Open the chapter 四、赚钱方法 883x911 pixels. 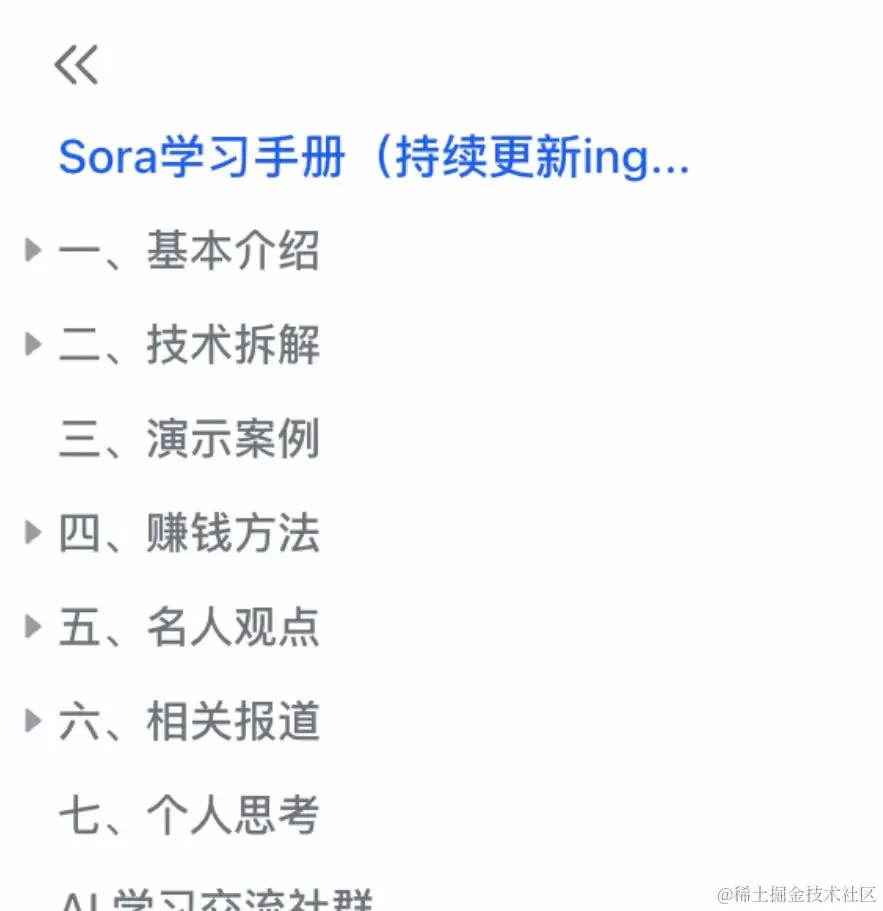tap(190, 532)
